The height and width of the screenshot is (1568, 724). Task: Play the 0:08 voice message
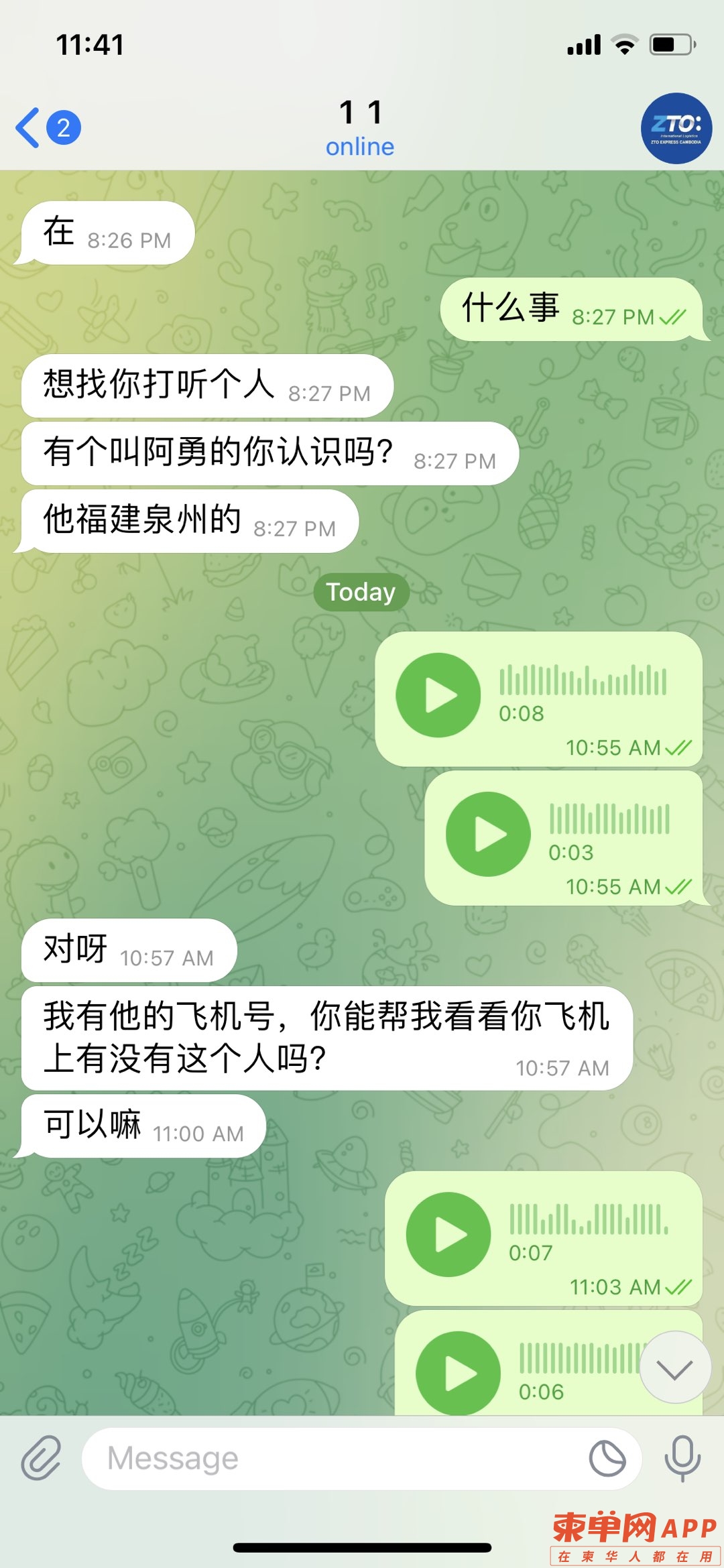[x=438, y=695]
